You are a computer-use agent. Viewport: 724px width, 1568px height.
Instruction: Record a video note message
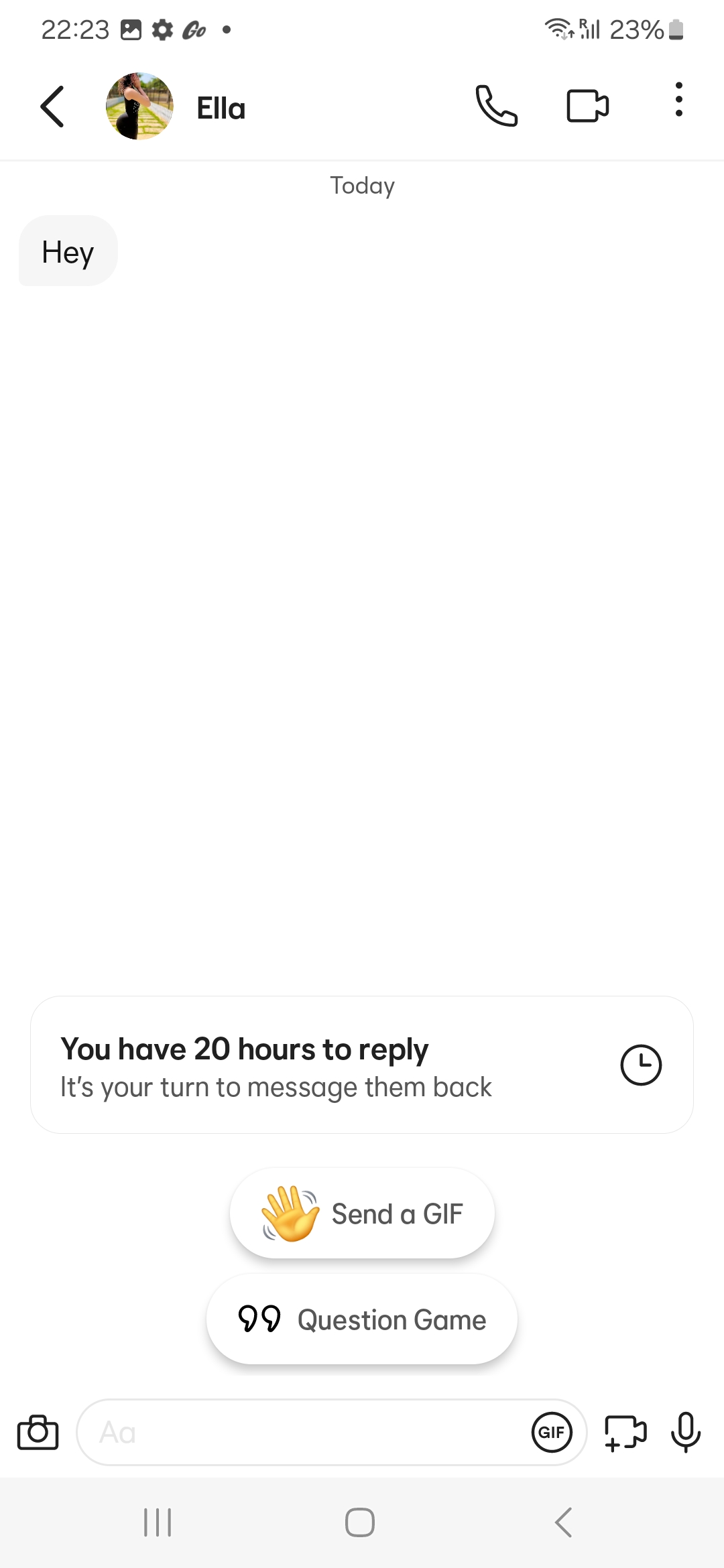pyautogui.click(x=625, y=1432)
